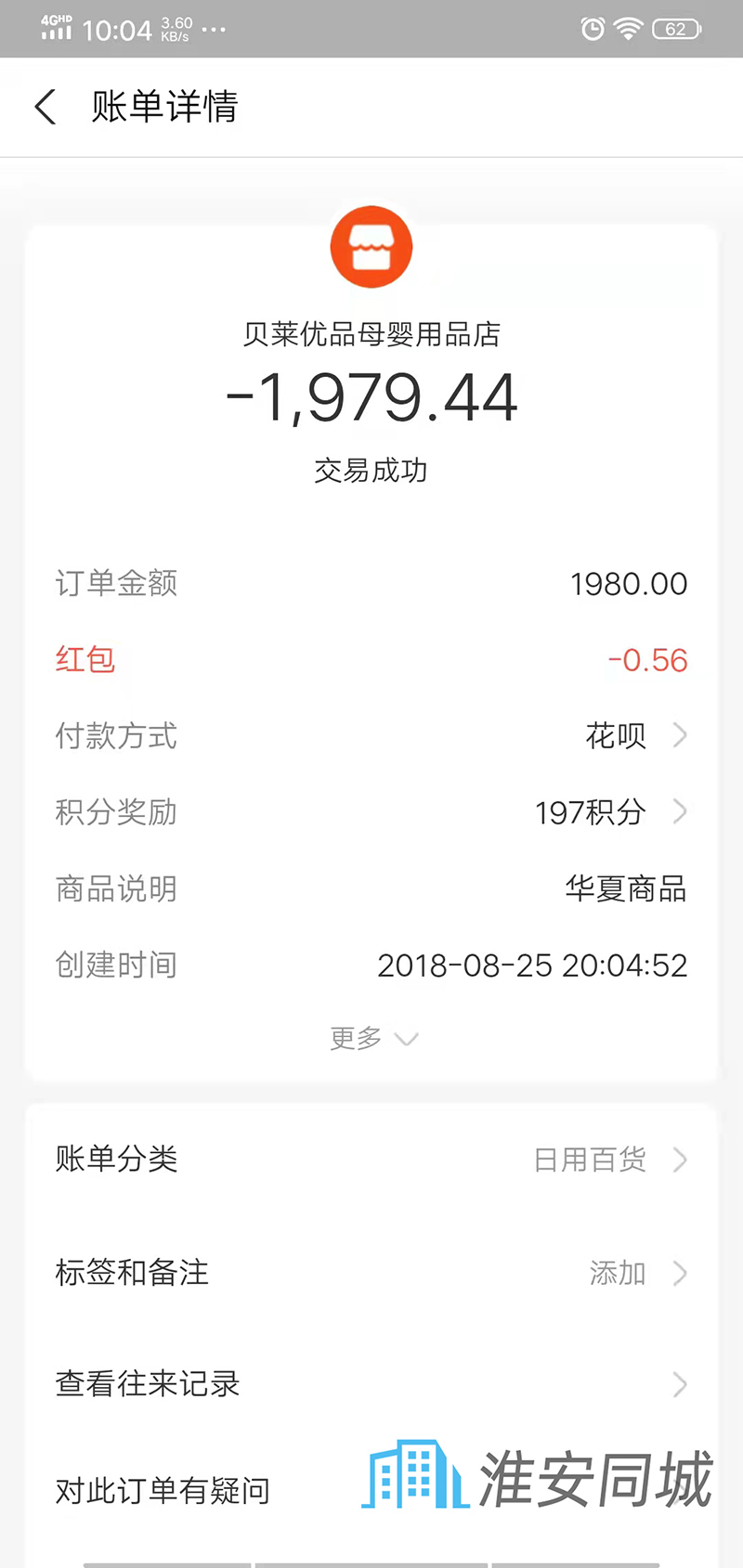This screenshot has height=1568, width=743.
Task: Open the 付款方式 花呗 row
Action: (x=371, y=736)
